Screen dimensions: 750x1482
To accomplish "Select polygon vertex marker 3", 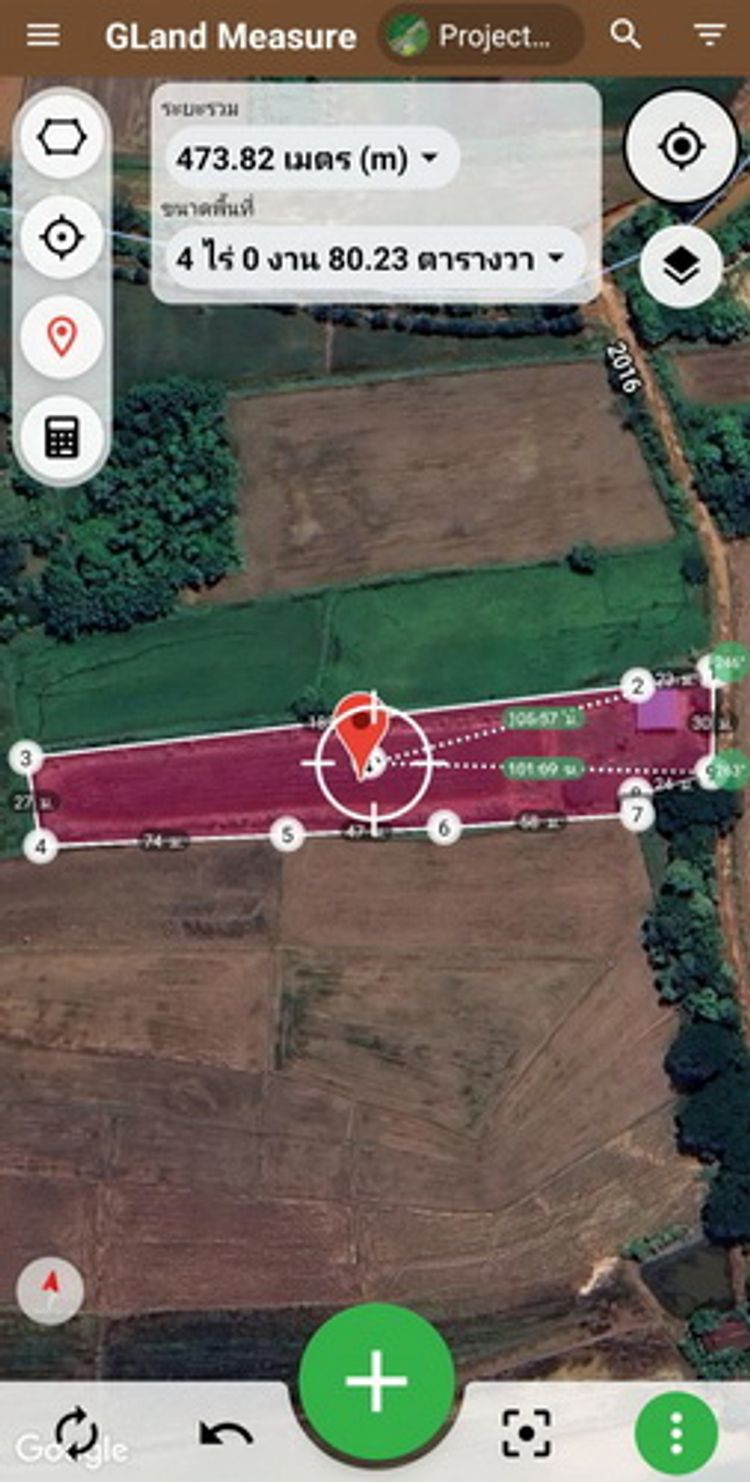I will click(x=27, y=758).
